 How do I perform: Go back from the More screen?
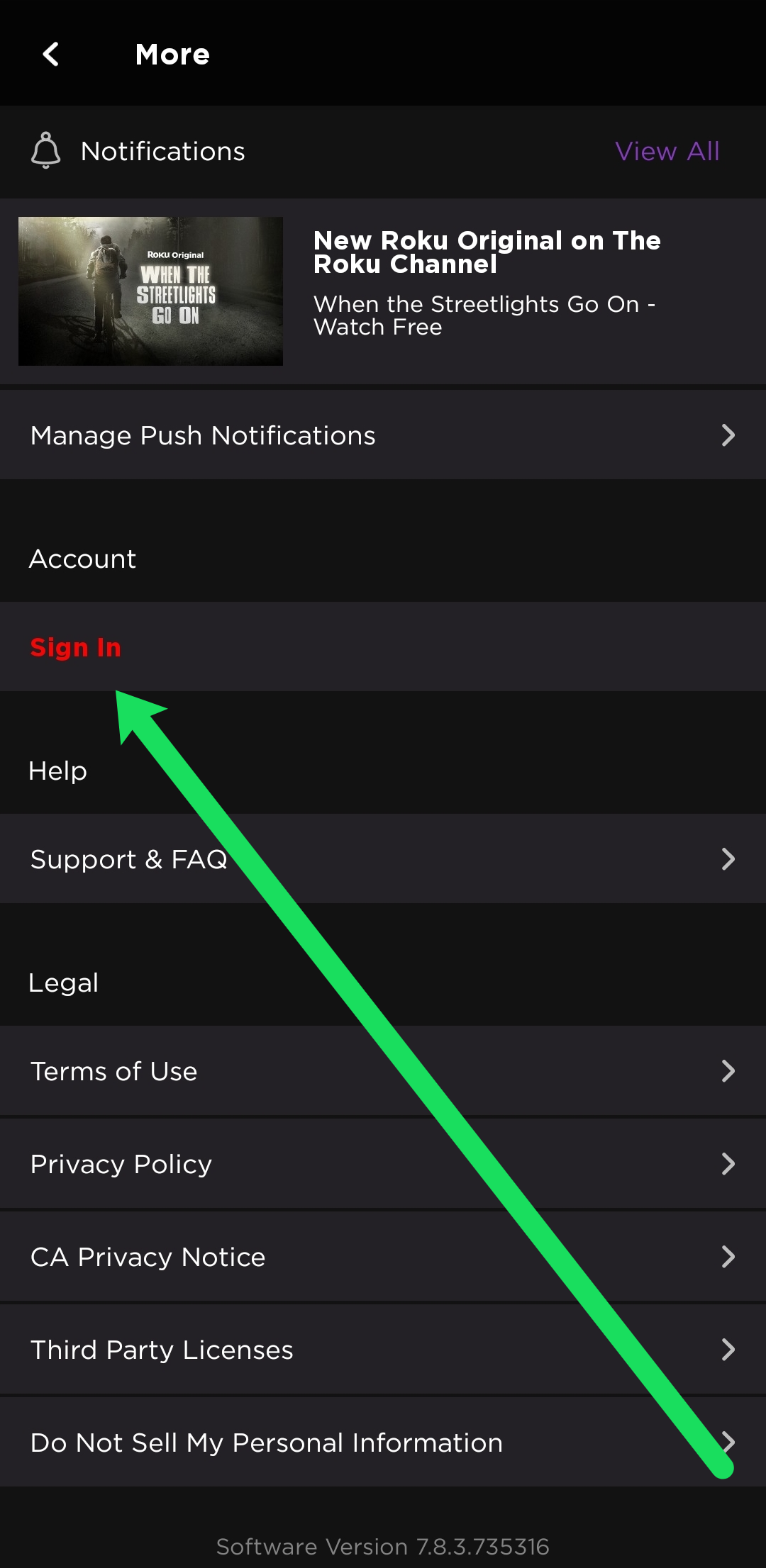click(50, 54)
